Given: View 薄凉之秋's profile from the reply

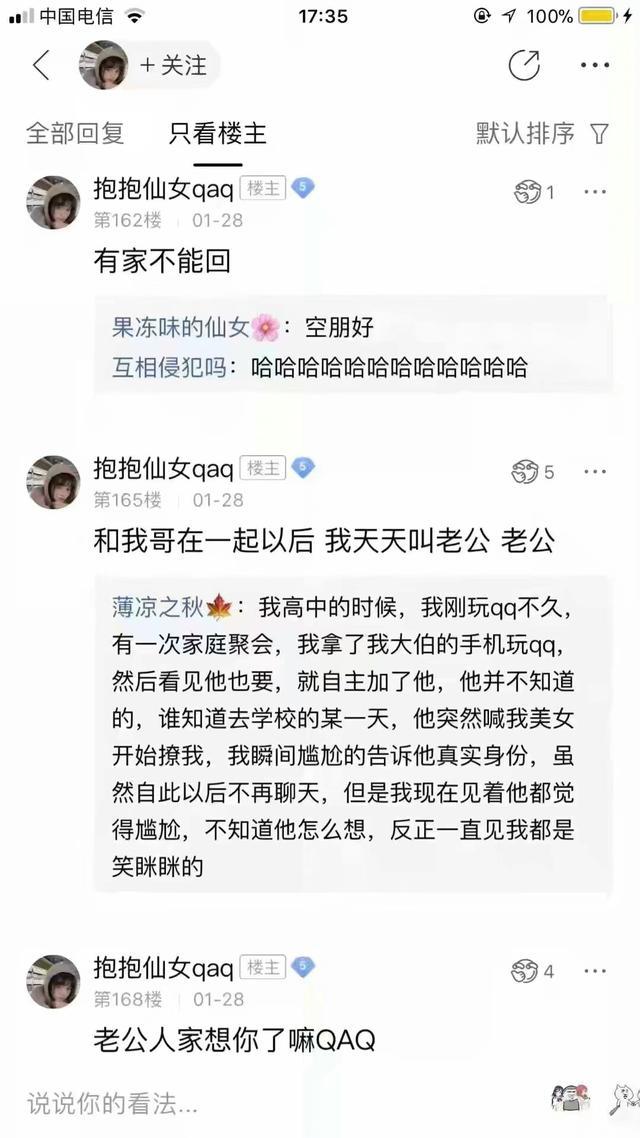Looking at the screenshot, I should (158, 607).
